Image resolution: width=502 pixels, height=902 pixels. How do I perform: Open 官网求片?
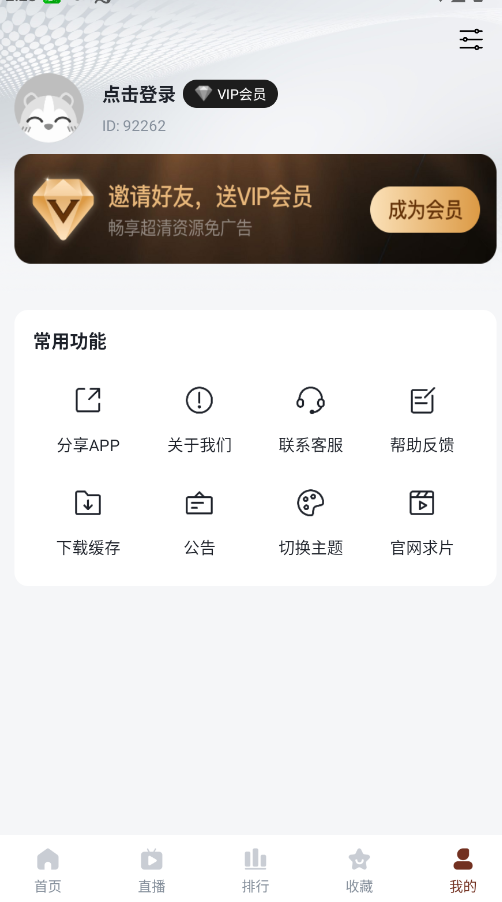pyautogui.click(x=422, y=523)
